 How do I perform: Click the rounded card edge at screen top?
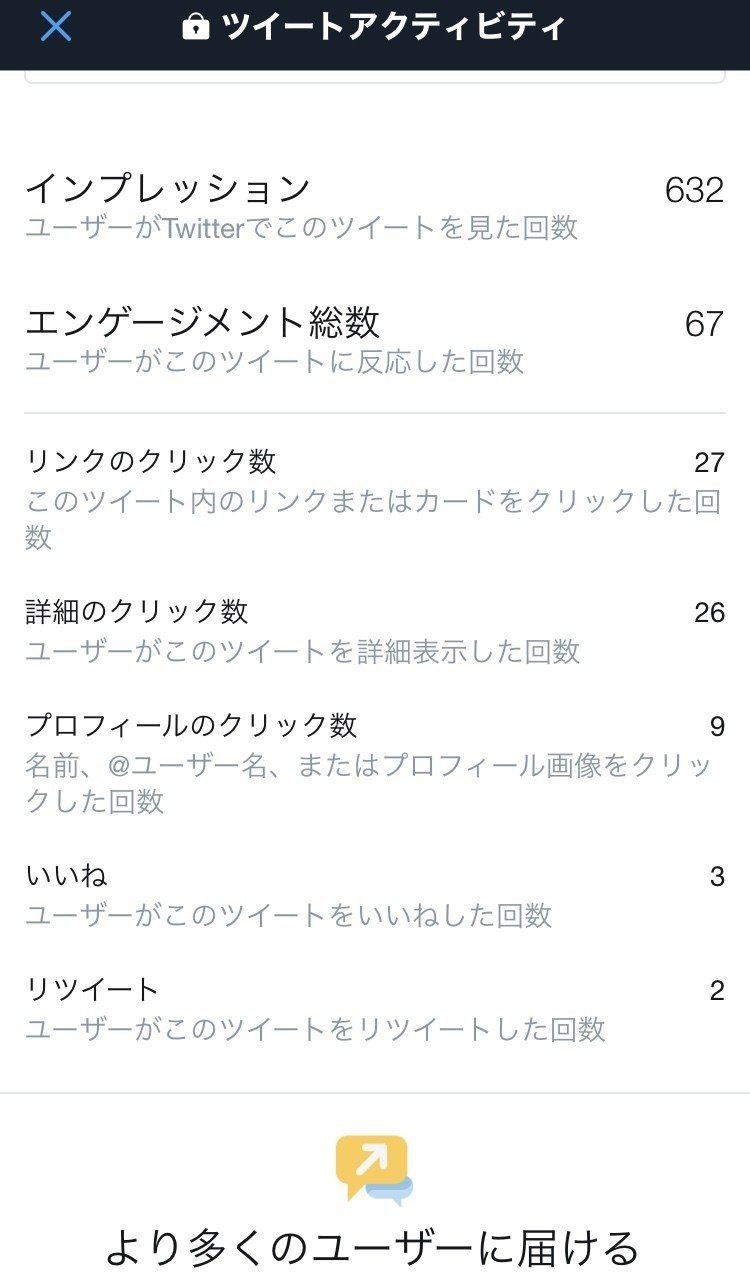(375, 72)
